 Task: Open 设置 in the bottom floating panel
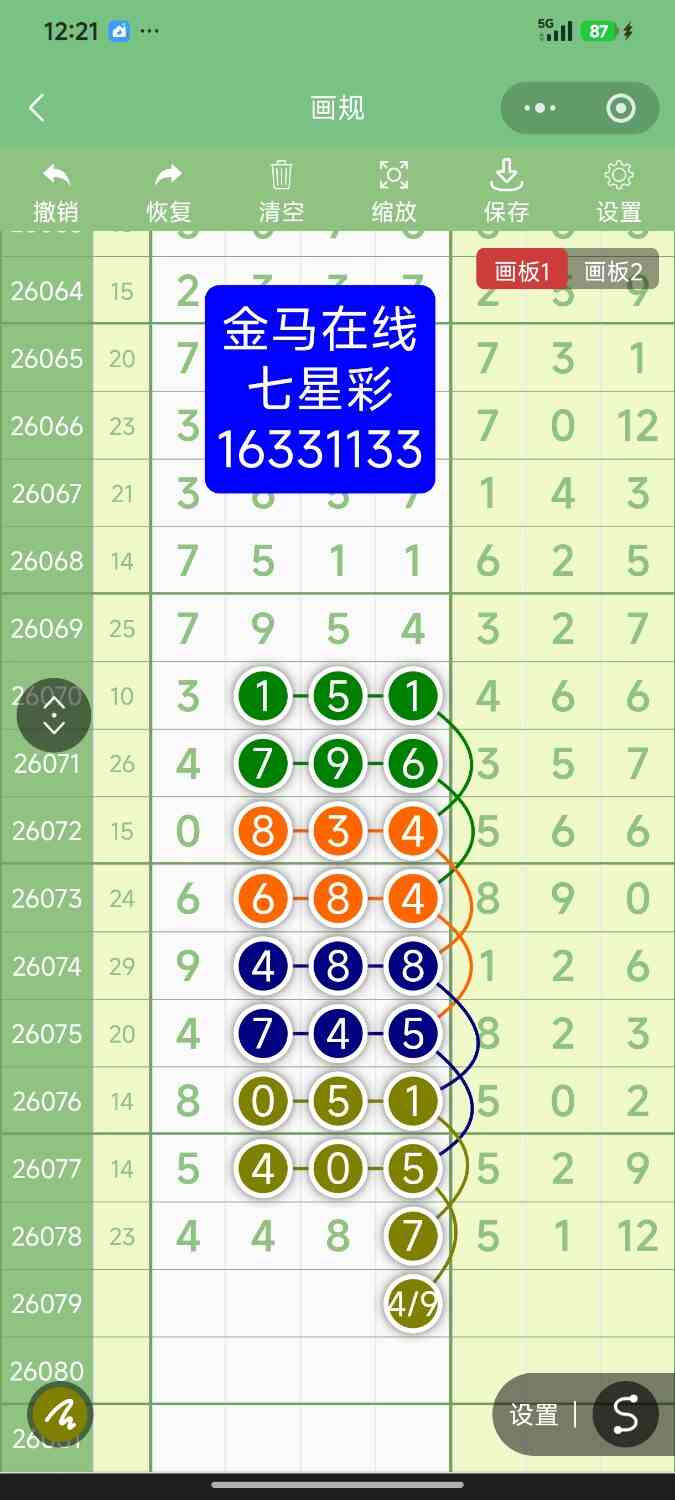point(534,1414)
